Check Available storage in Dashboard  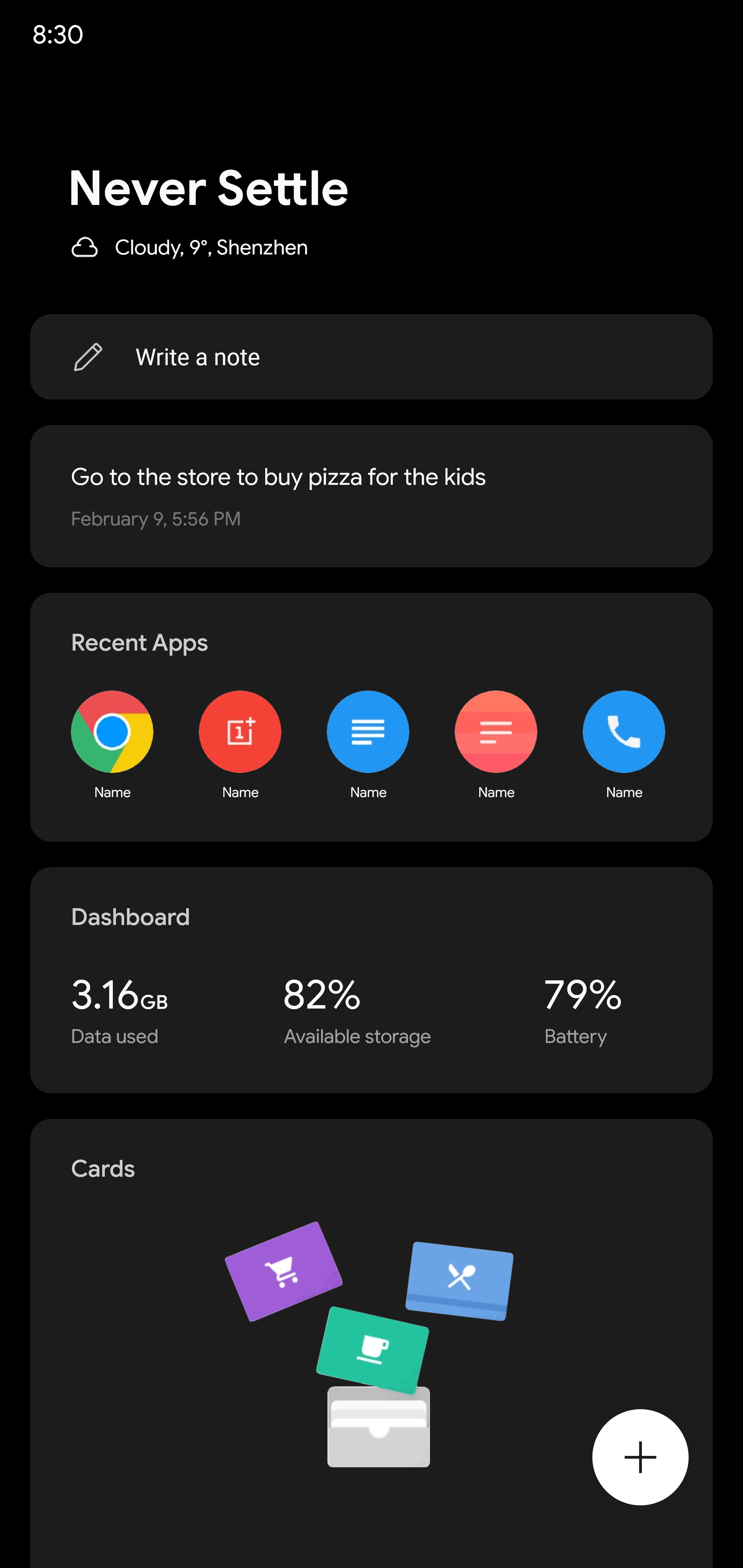point(357,1011)
